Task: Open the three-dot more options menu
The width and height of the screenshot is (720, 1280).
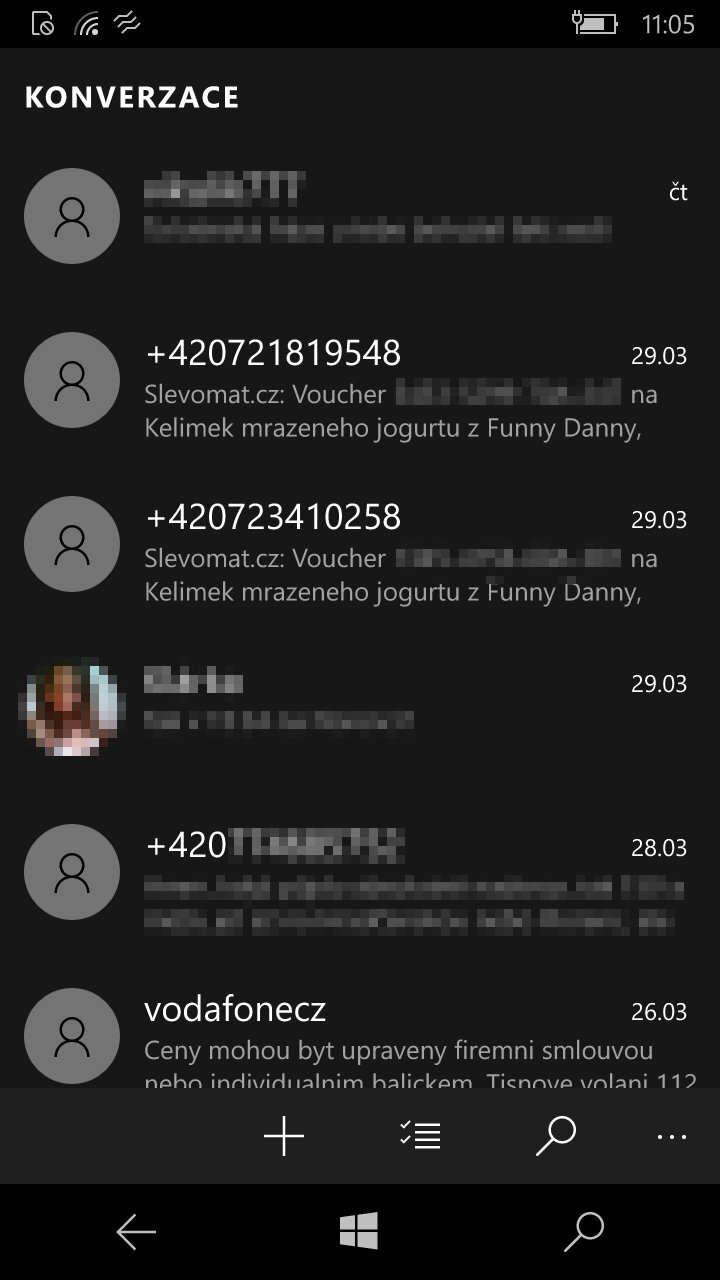Action: [672, 1137]
